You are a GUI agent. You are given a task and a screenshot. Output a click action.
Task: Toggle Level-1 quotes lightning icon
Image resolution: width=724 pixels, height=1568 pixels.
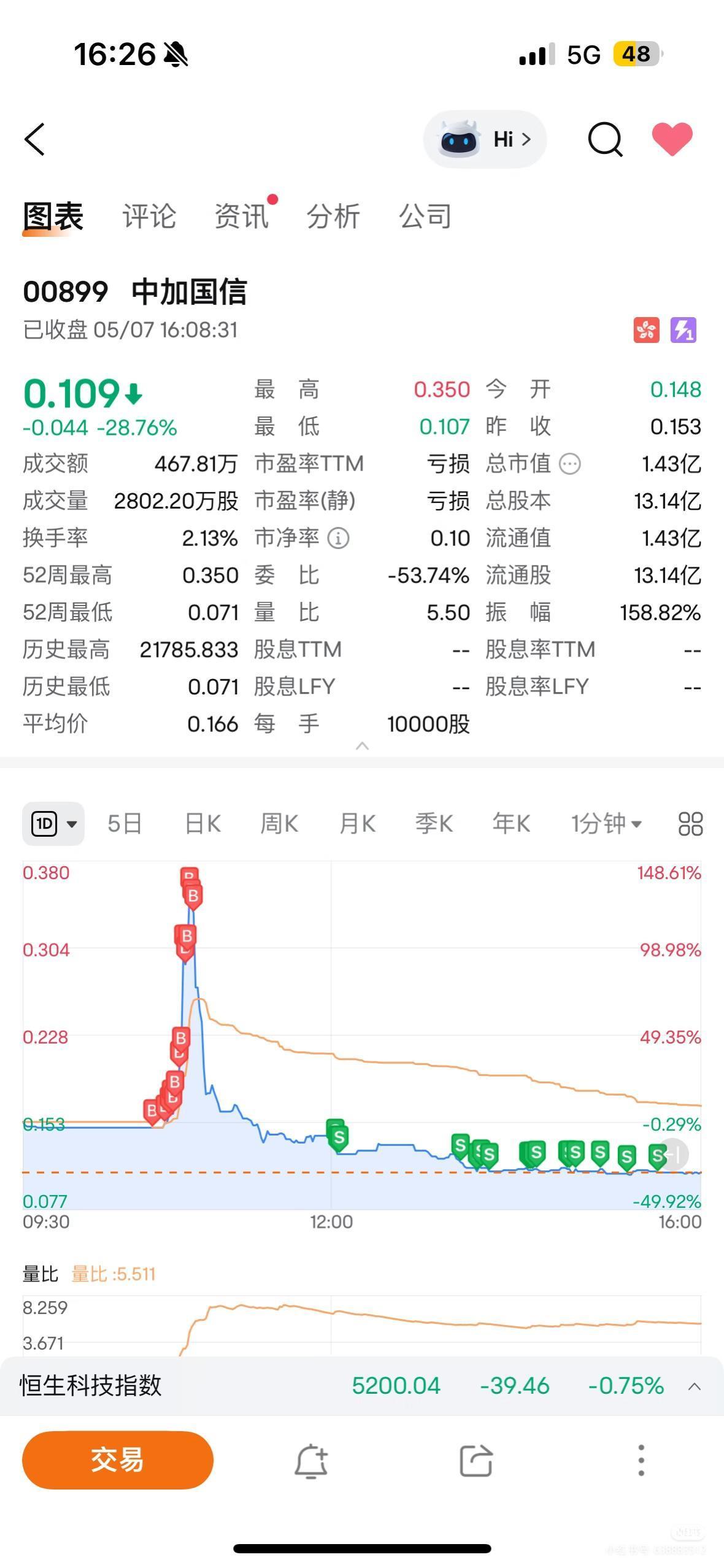684,330
